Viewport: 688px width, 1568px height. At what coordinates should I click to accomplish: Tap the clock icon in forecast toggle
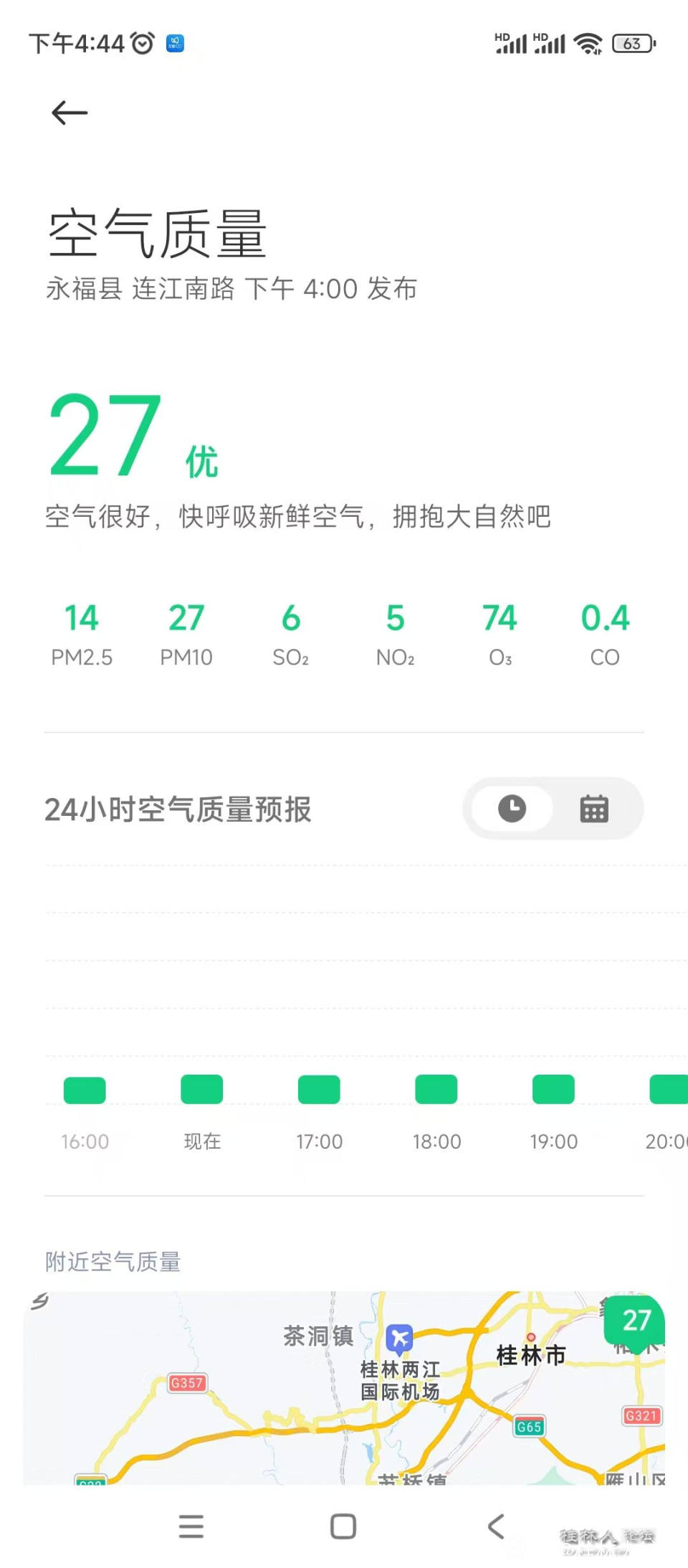tap(511, 809)
